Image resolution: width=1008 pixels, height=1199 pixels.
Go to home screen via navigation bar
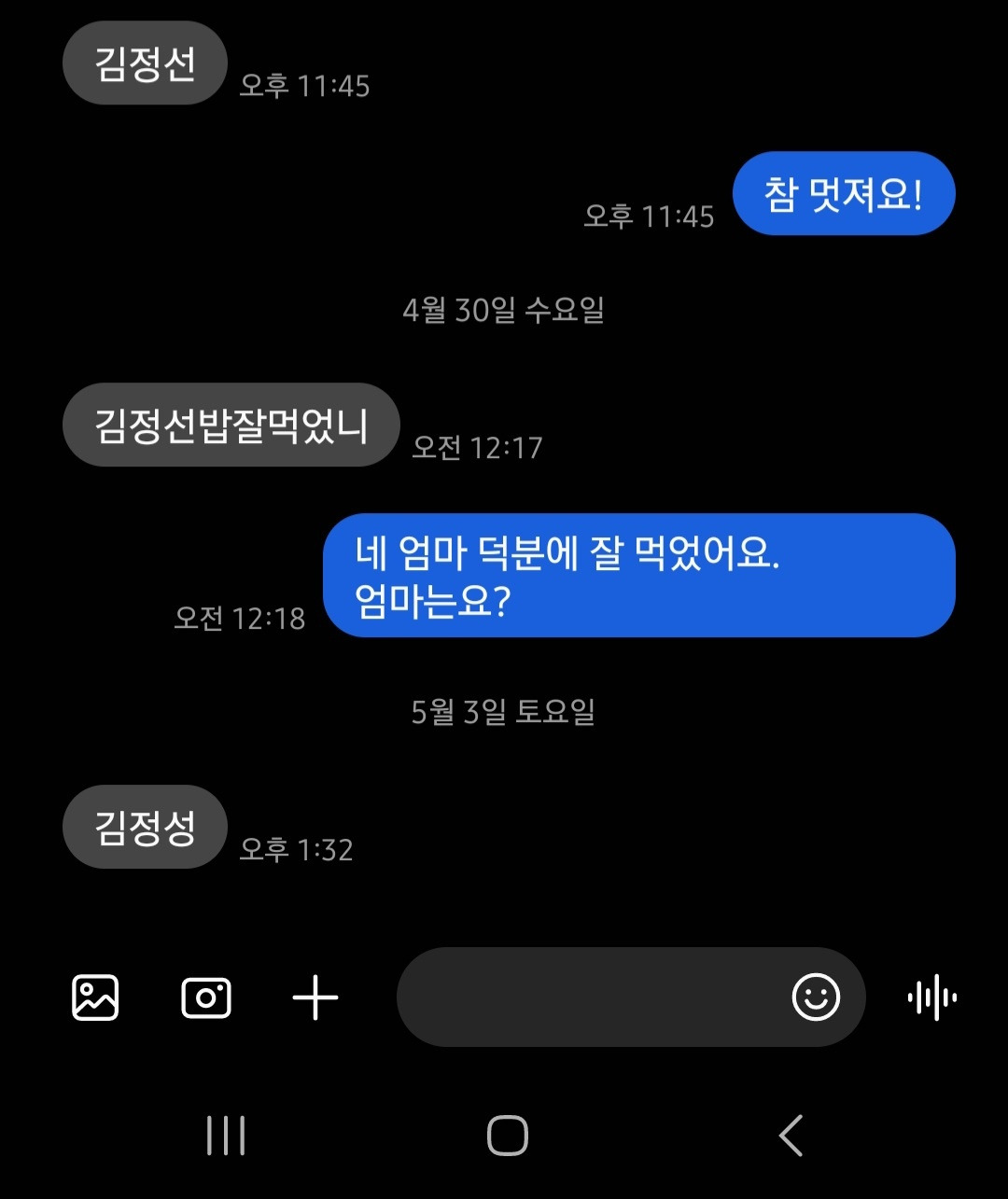[508, 1136]
